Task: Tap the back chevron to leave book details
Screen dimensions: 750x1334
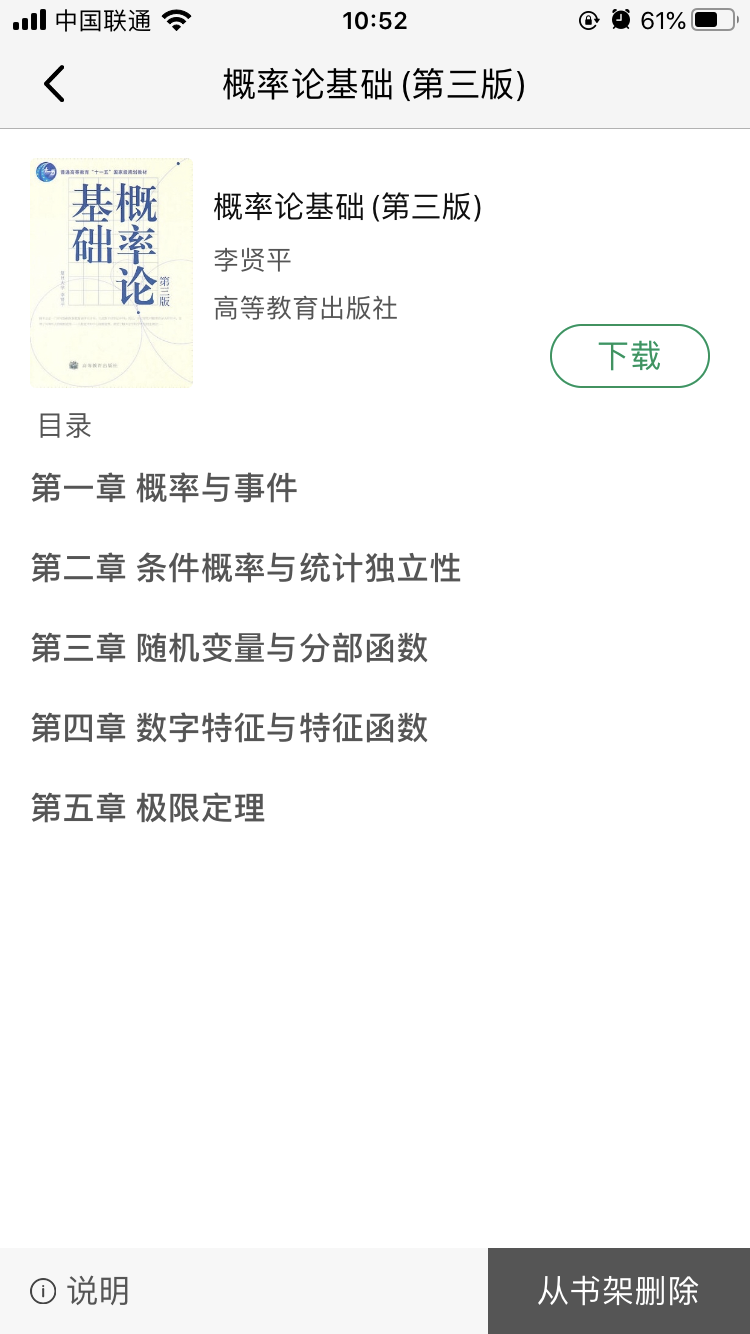Action: (x=53, y=84)
